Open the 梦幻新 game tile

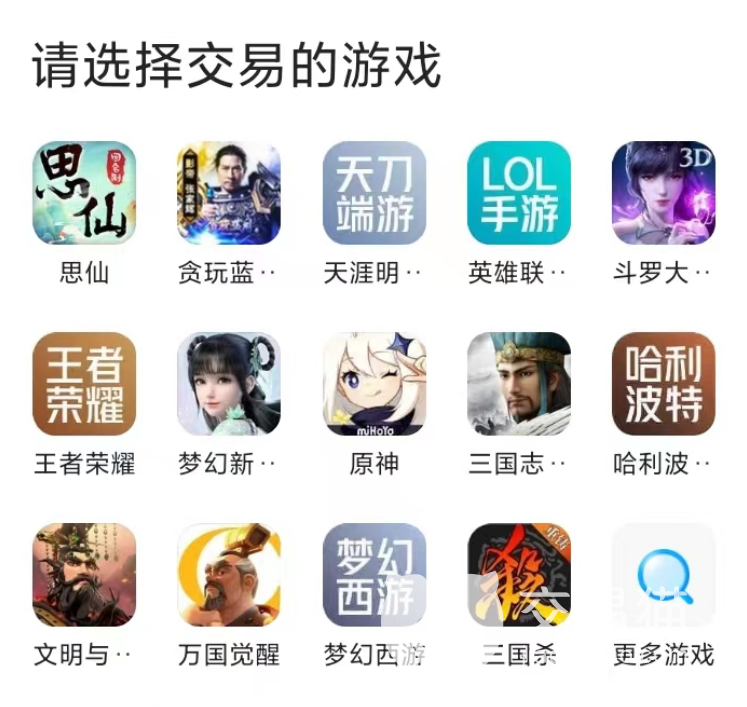coord(229,384)
